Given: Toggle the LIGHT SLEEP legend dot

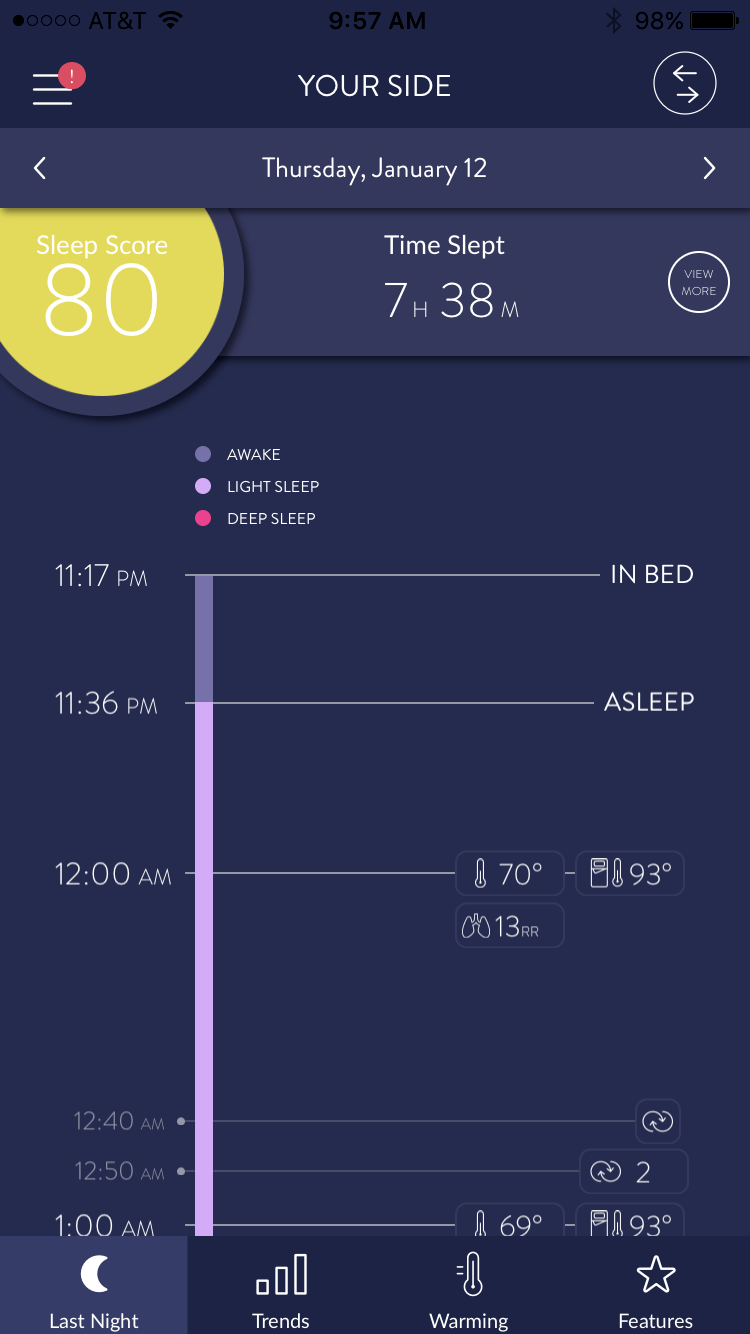Looking at the screenshot, I should click(203, 486).
